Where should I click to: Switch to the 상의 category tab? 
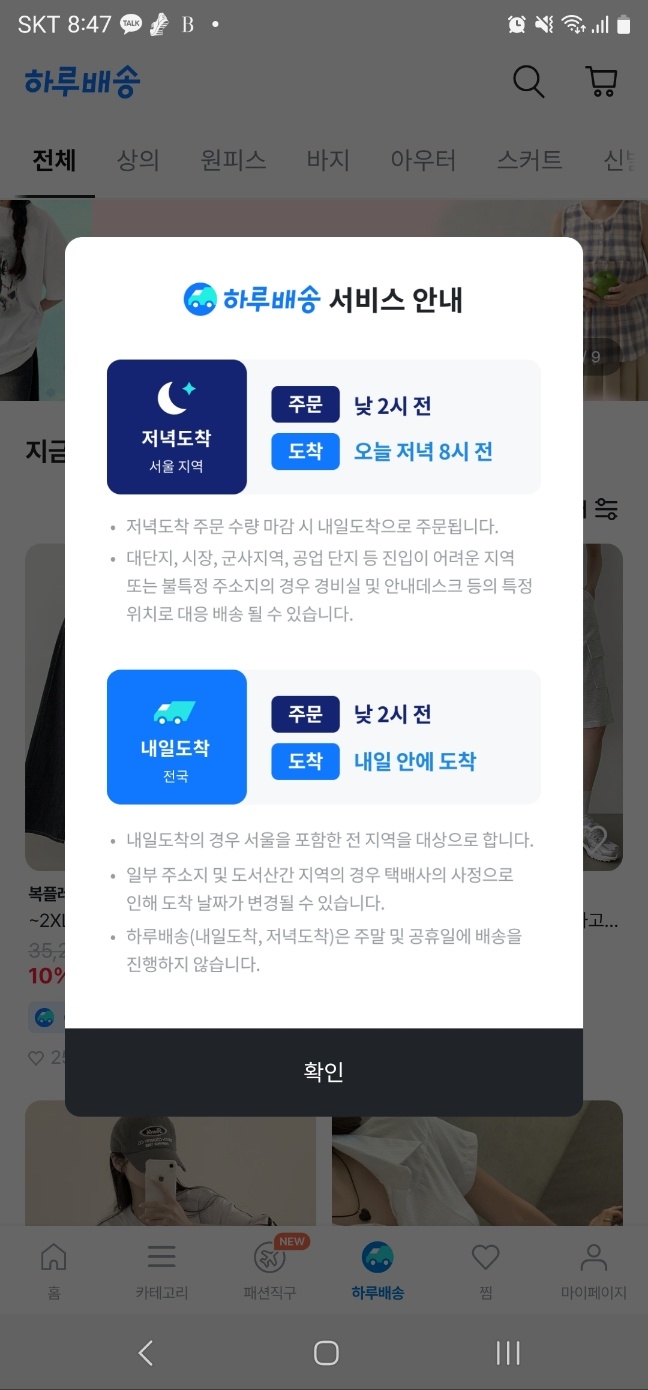click(x=138, y=160)
